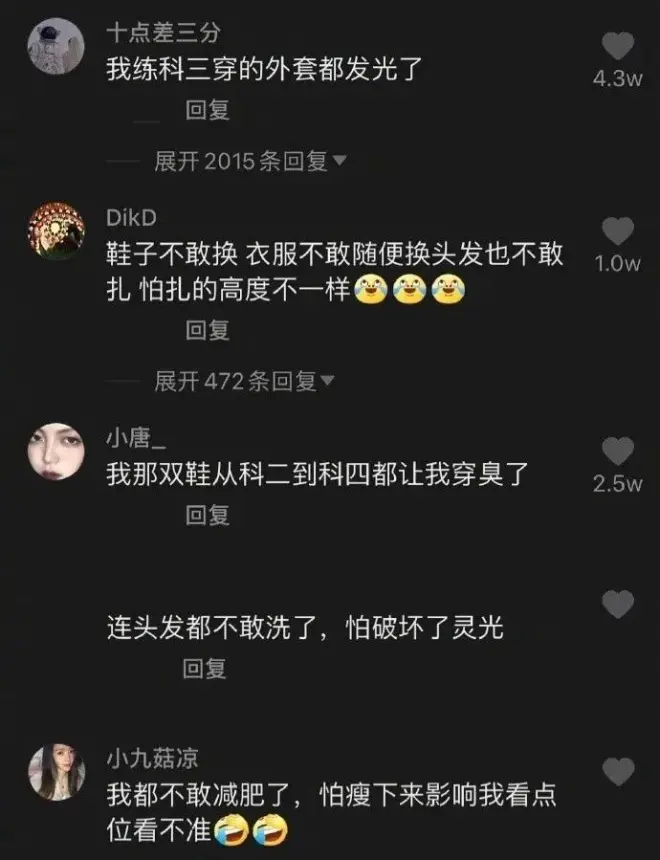Screen dimensions: 660x860
Task: Like the comment about not washing hair
Action: (619, 604)
